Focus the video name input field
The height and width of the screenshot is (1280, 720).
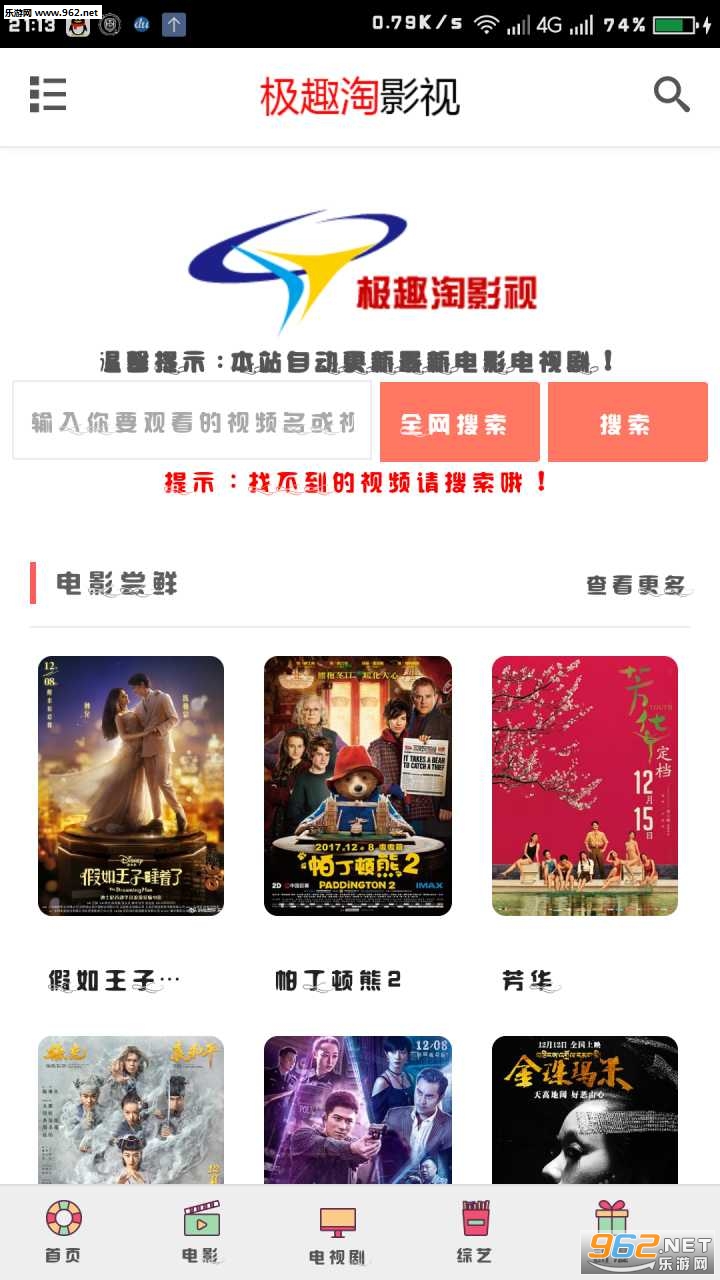(192, 421)
